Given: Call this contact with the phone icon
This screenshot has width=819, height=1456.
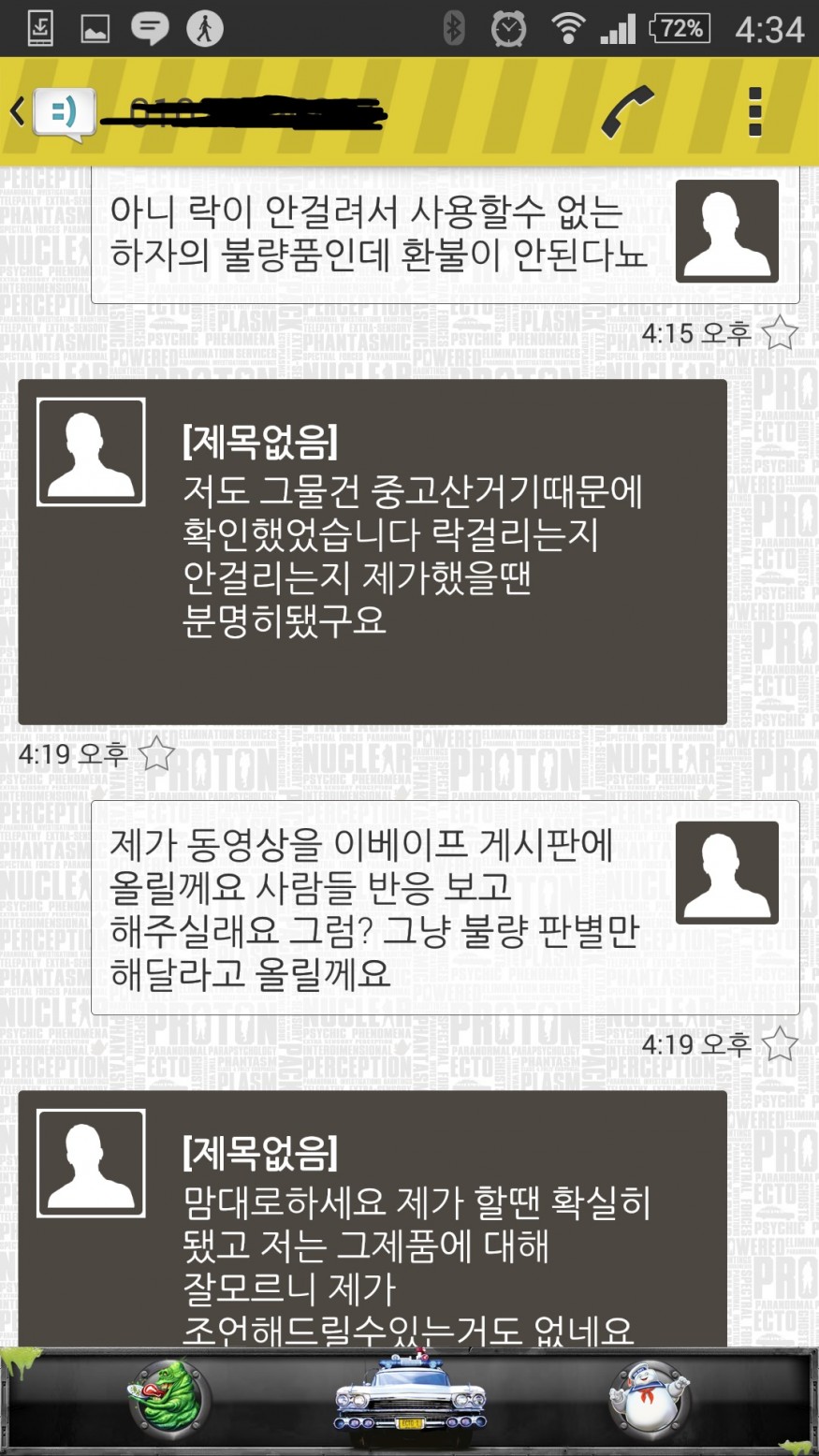Looking at the screenshot, I should click(x=627, y=112).
